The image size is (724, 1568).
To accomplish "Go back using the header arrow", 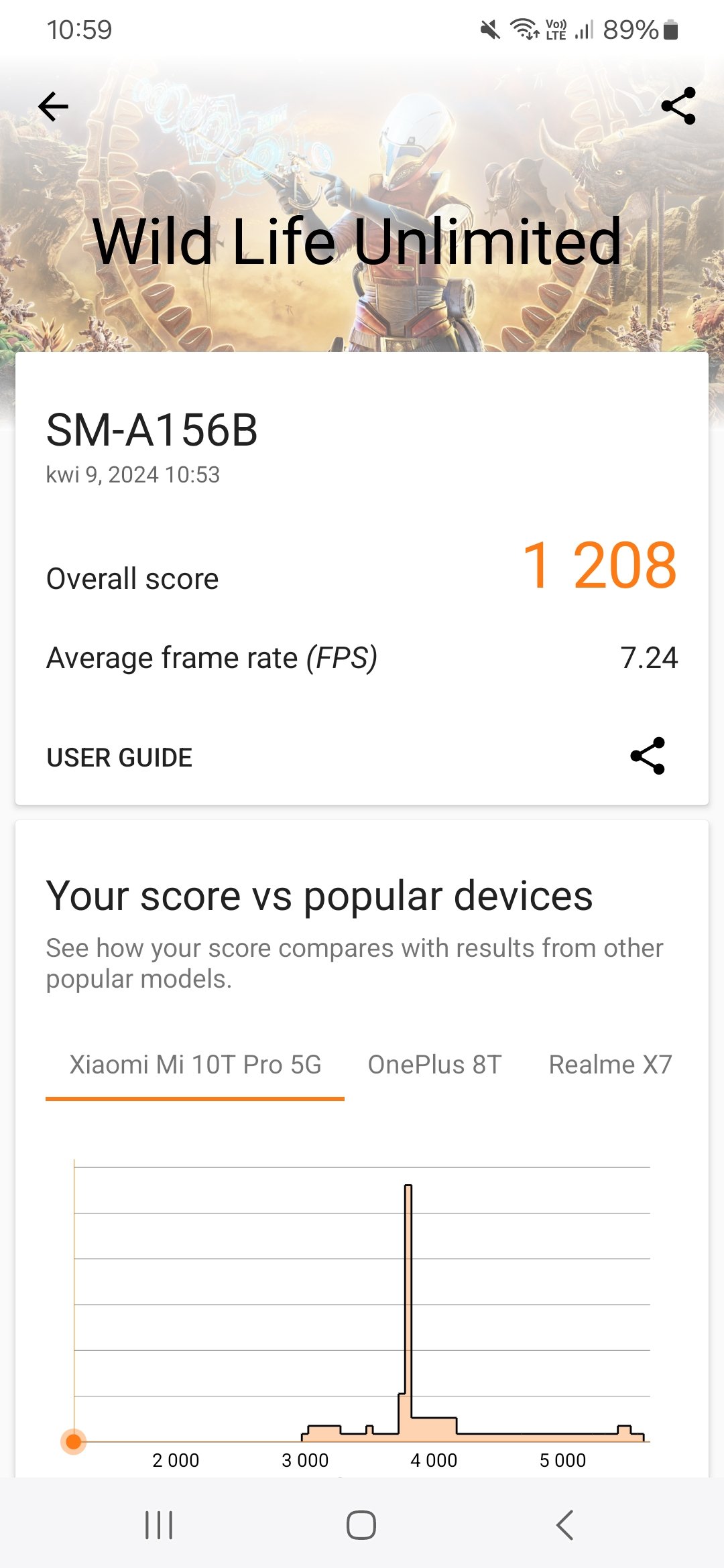I will point(54,107).
